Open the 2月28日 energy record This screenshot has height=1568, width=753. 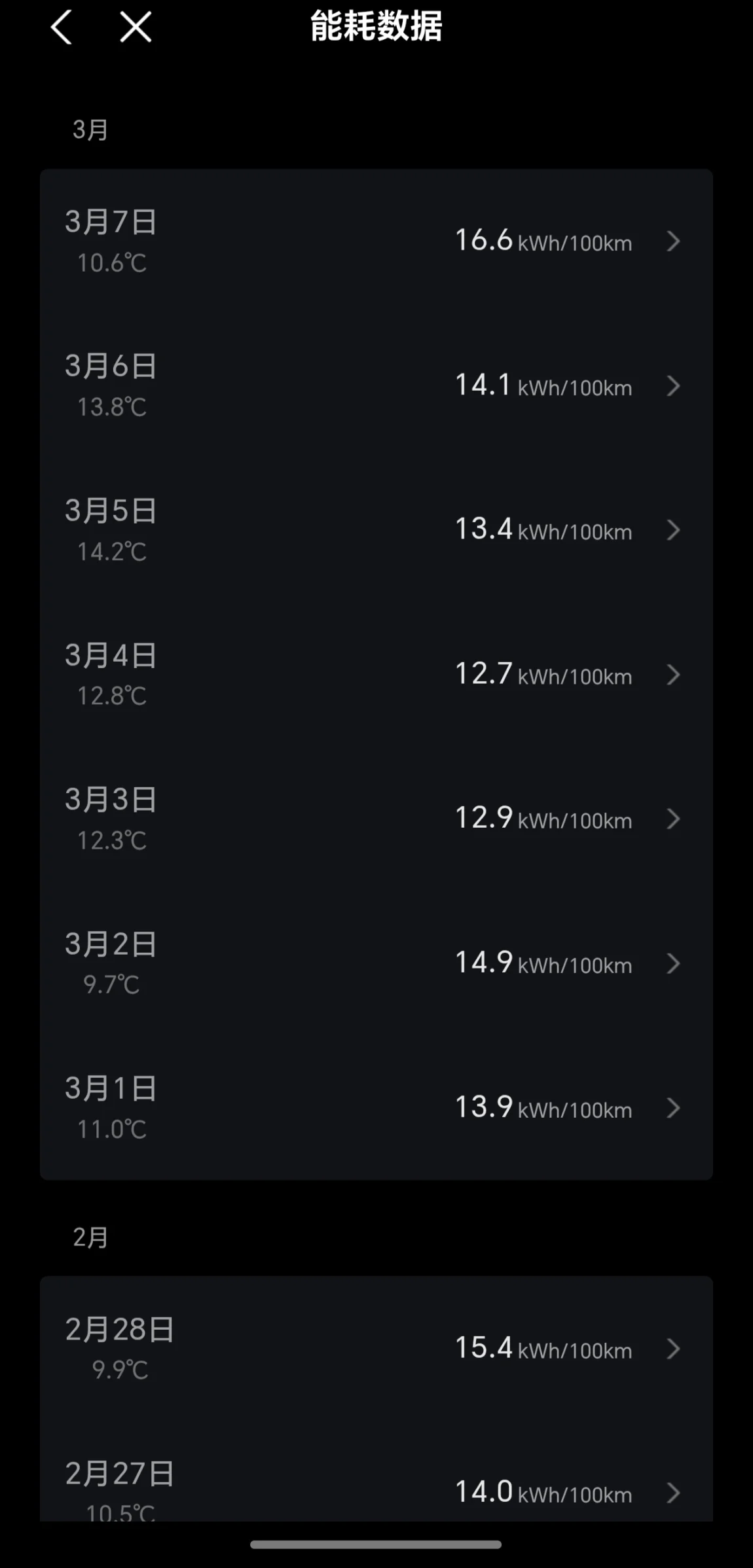pyautogui.click(x=376, y=1349)
